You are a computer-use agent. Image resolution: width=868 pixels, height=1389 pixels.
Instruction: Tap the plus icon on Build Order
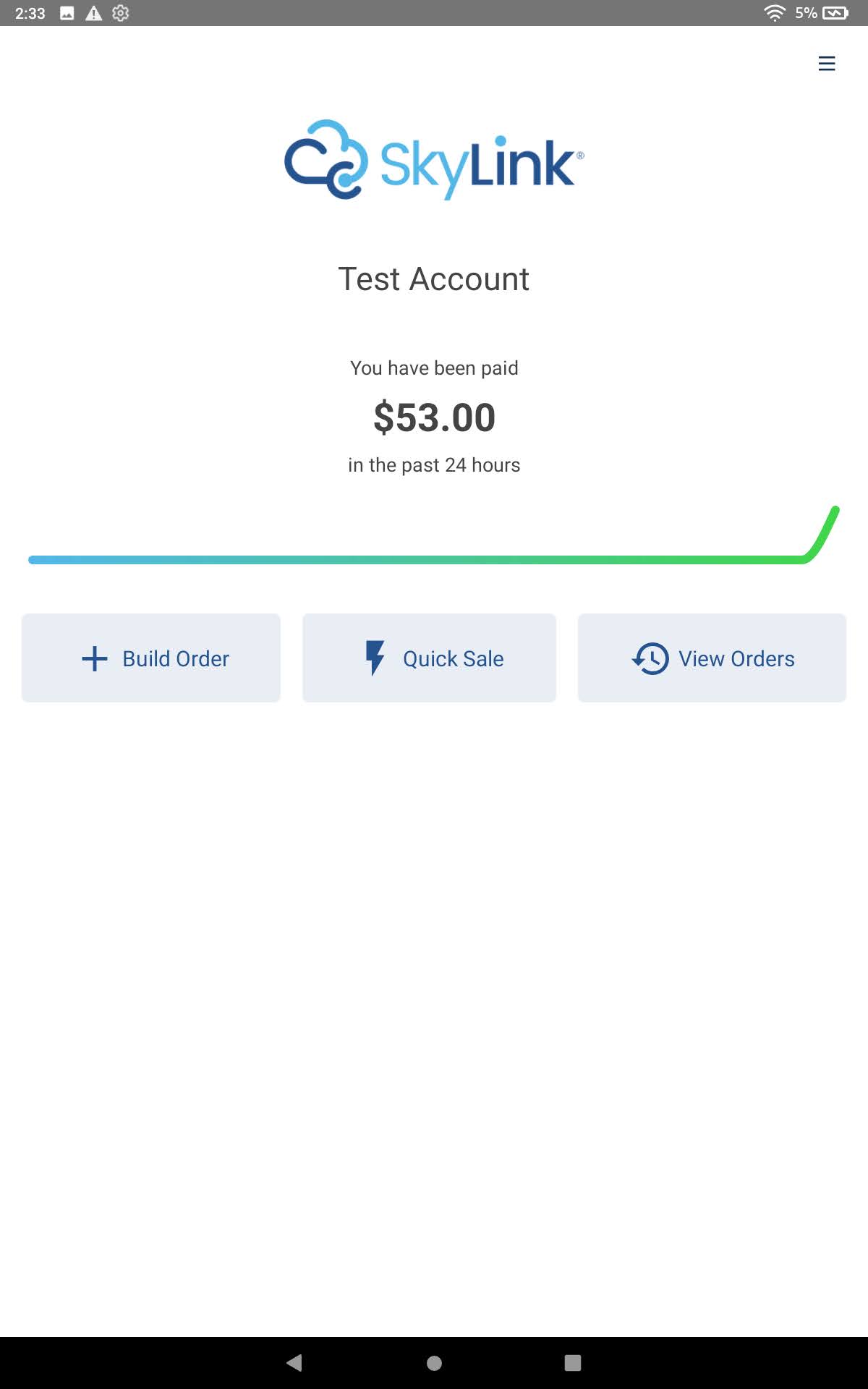click(x=95, y=658)
